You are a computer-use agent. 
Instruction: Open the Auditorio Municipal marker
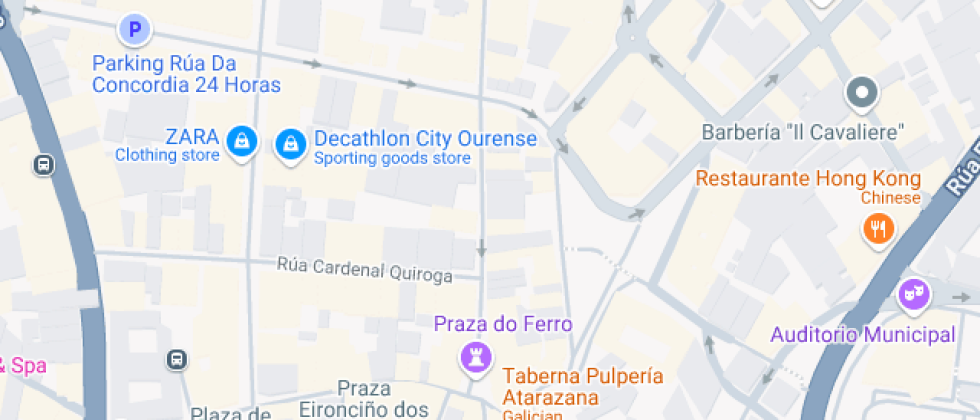pos(914,294)
